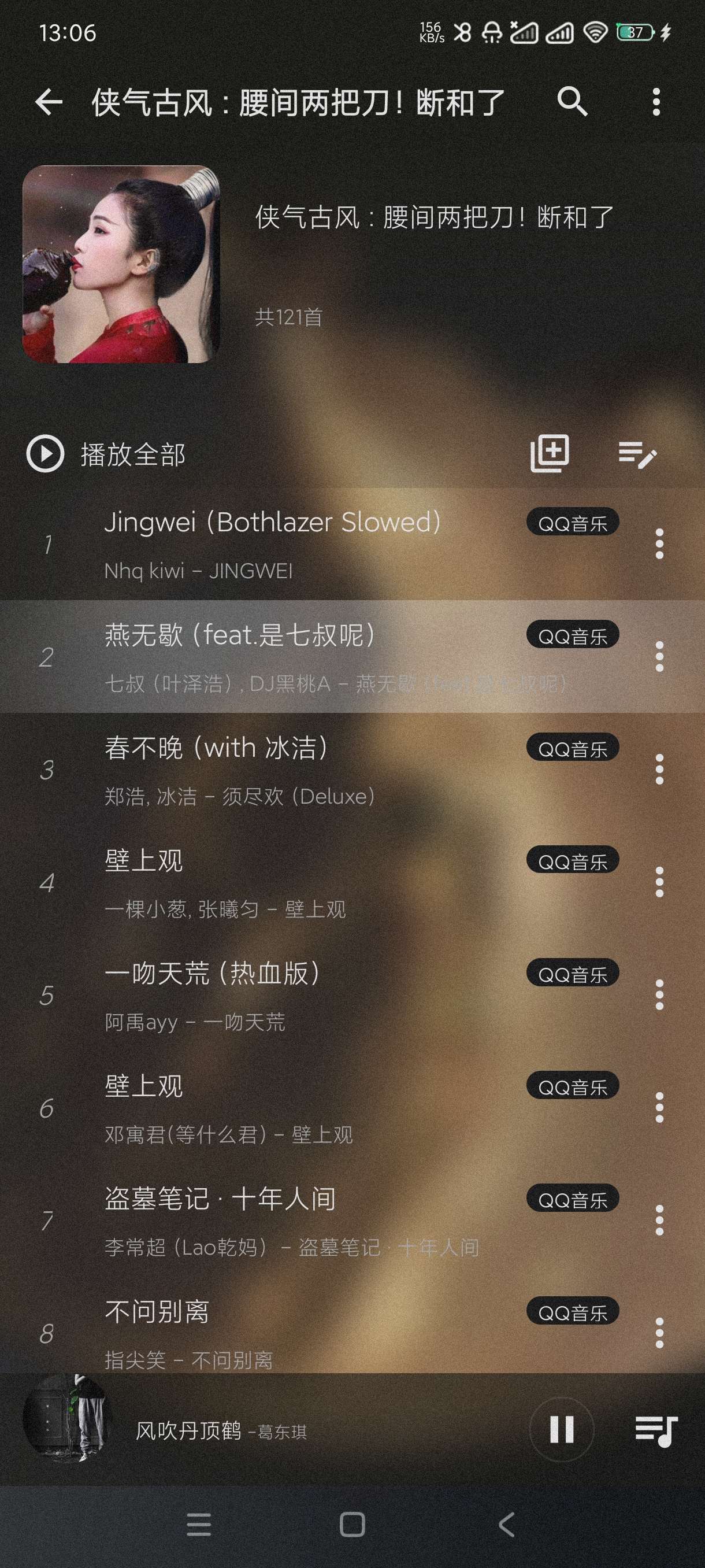
Task: Open more options for Jingwei
Action: tap(659, 543)
